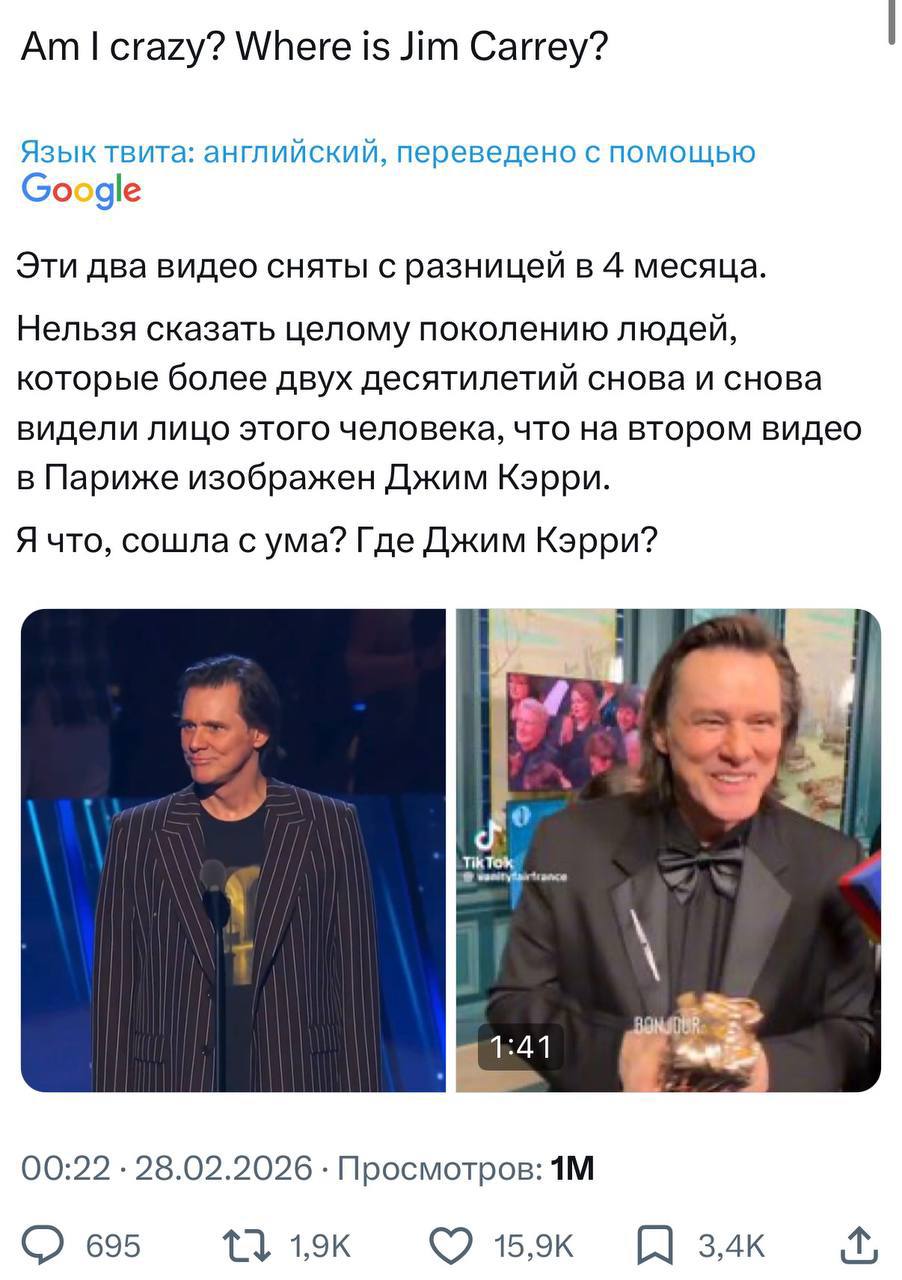This screenshot has width=902, height=1280.
Task: Open the left striped-jacket stage video
Action: [x=233, y=850]
